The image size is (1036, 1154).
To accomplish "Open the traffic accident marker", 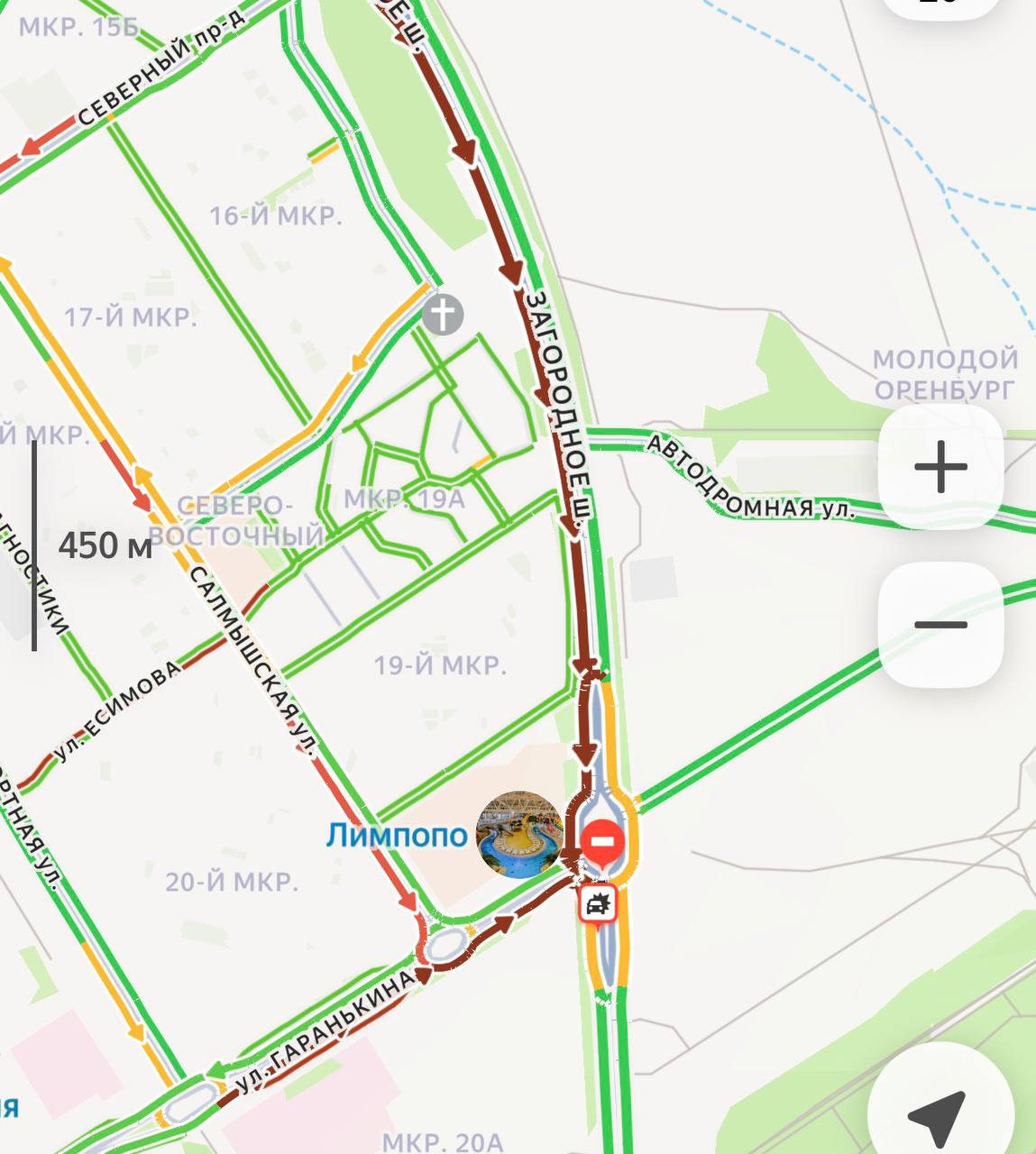I will coord(598,902).
